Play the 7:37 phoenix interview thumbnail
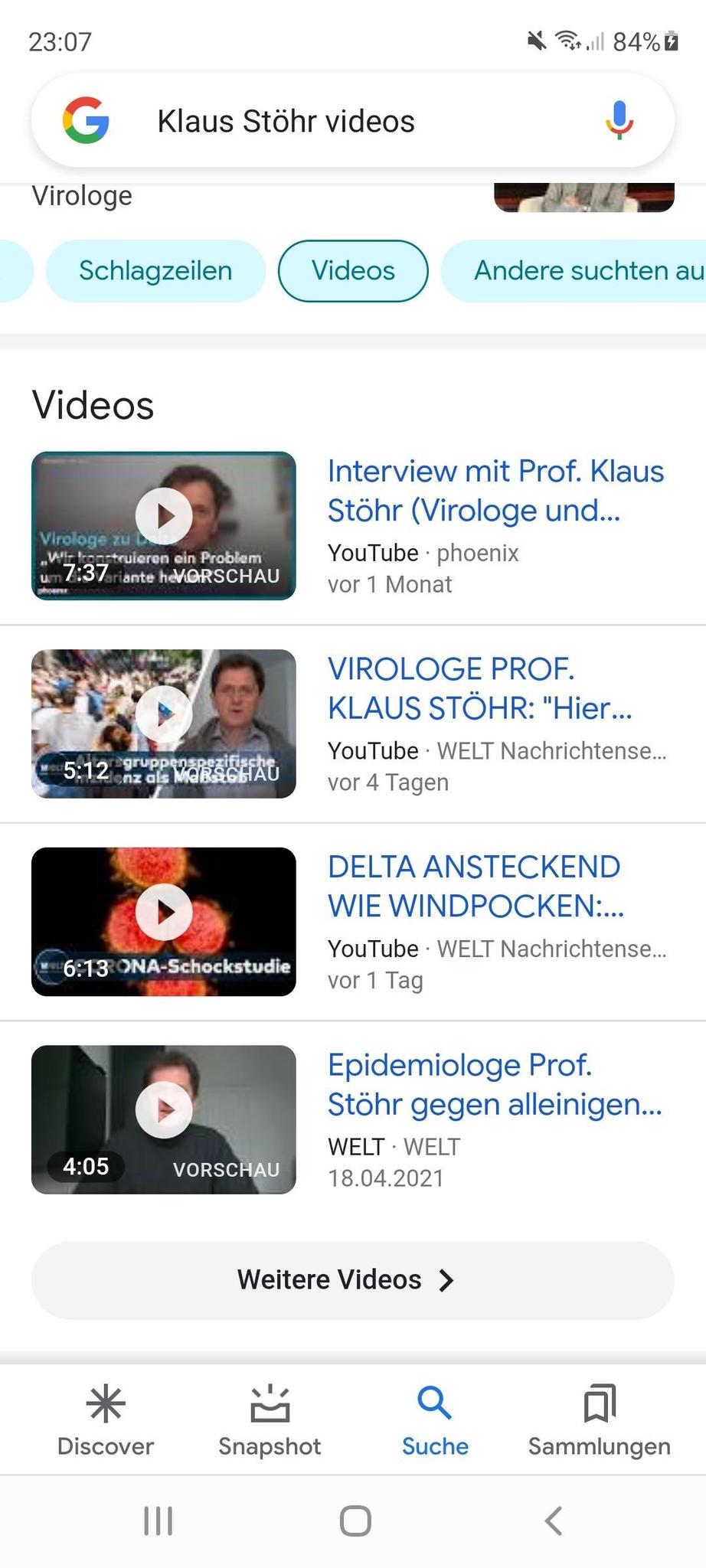 tap(164, 525)
